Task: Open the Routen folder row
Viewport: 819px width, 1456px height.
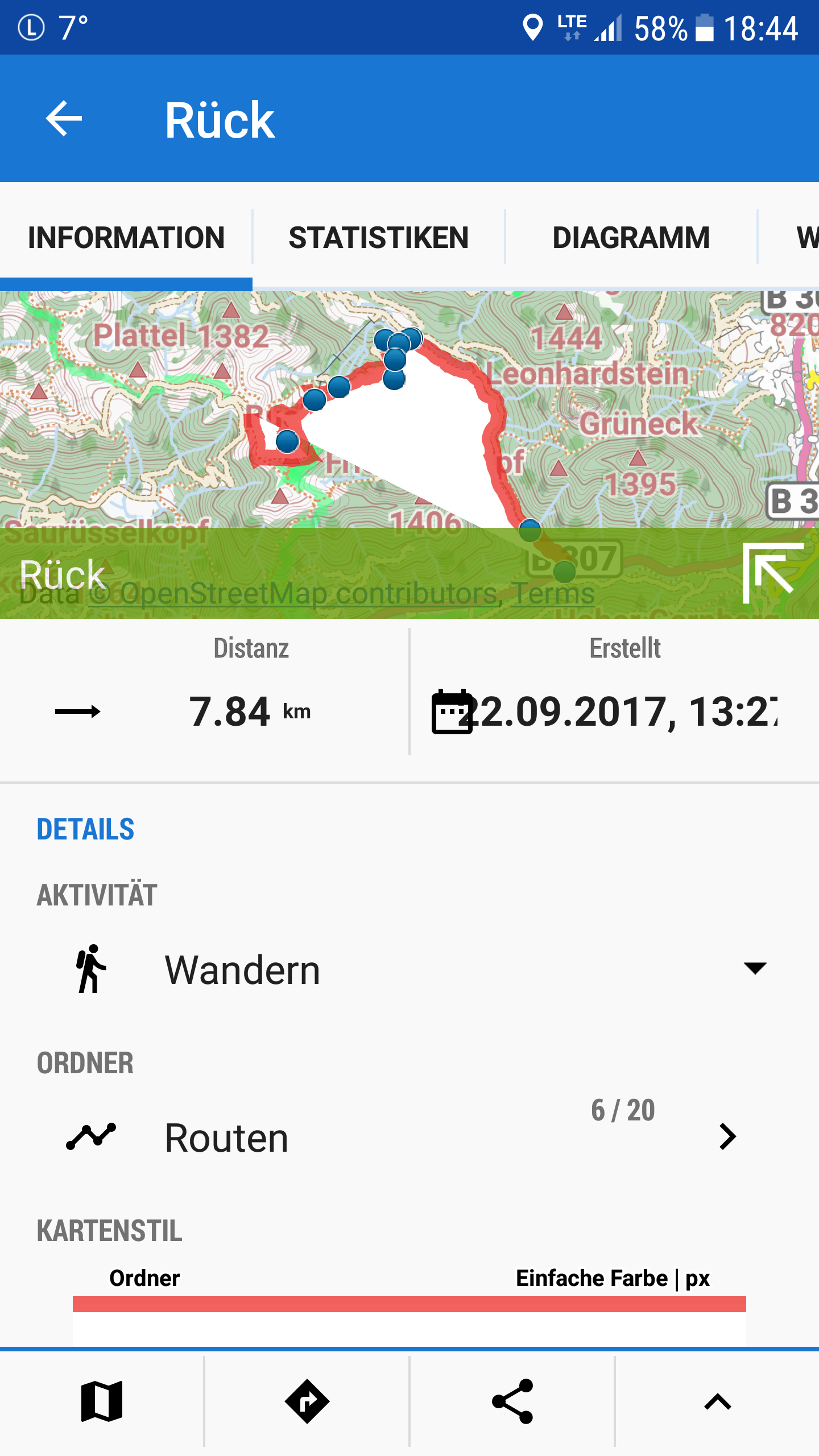Action: pos(409,1137)
